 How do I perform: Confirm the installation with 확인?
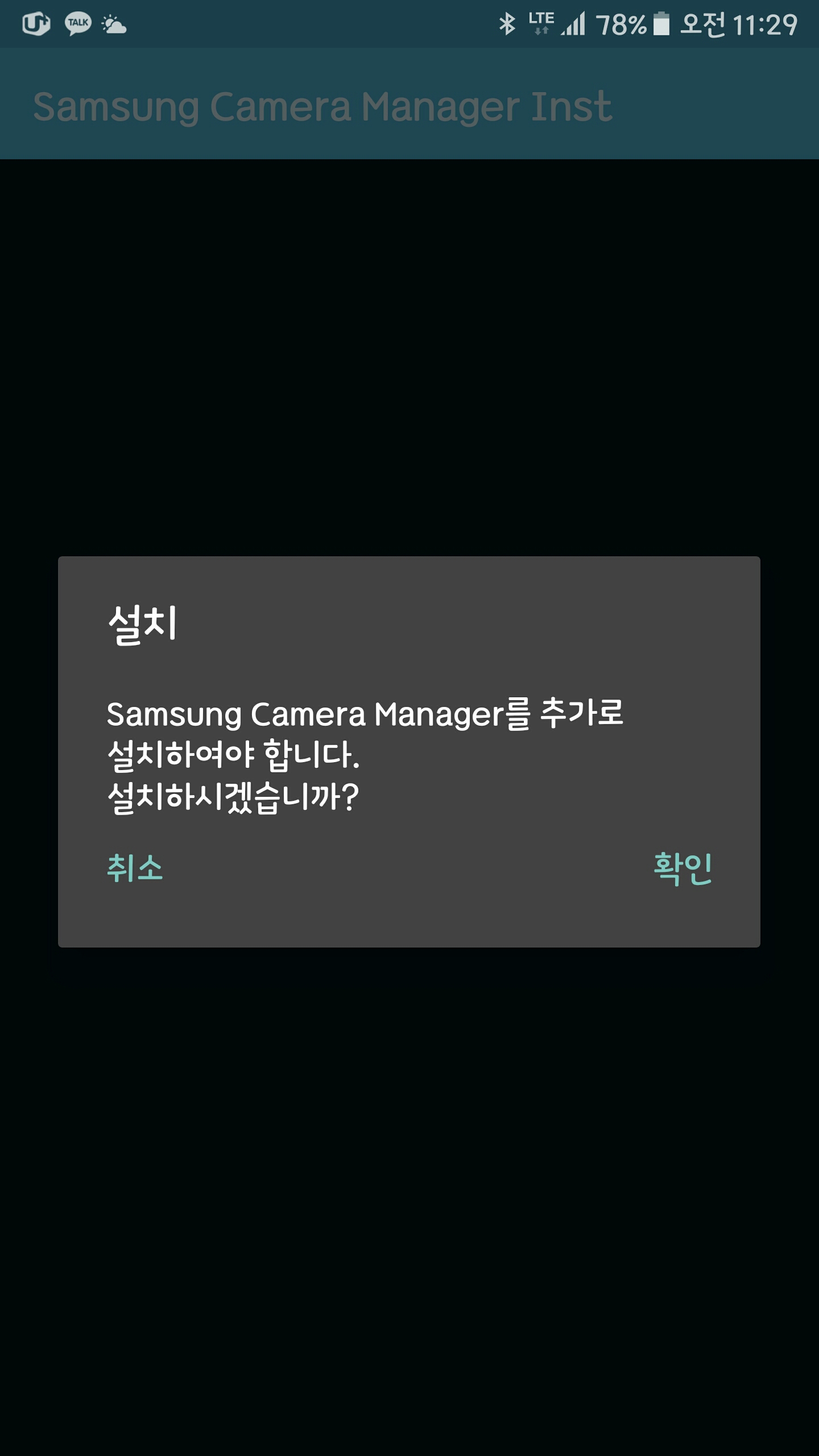[682, 868]
